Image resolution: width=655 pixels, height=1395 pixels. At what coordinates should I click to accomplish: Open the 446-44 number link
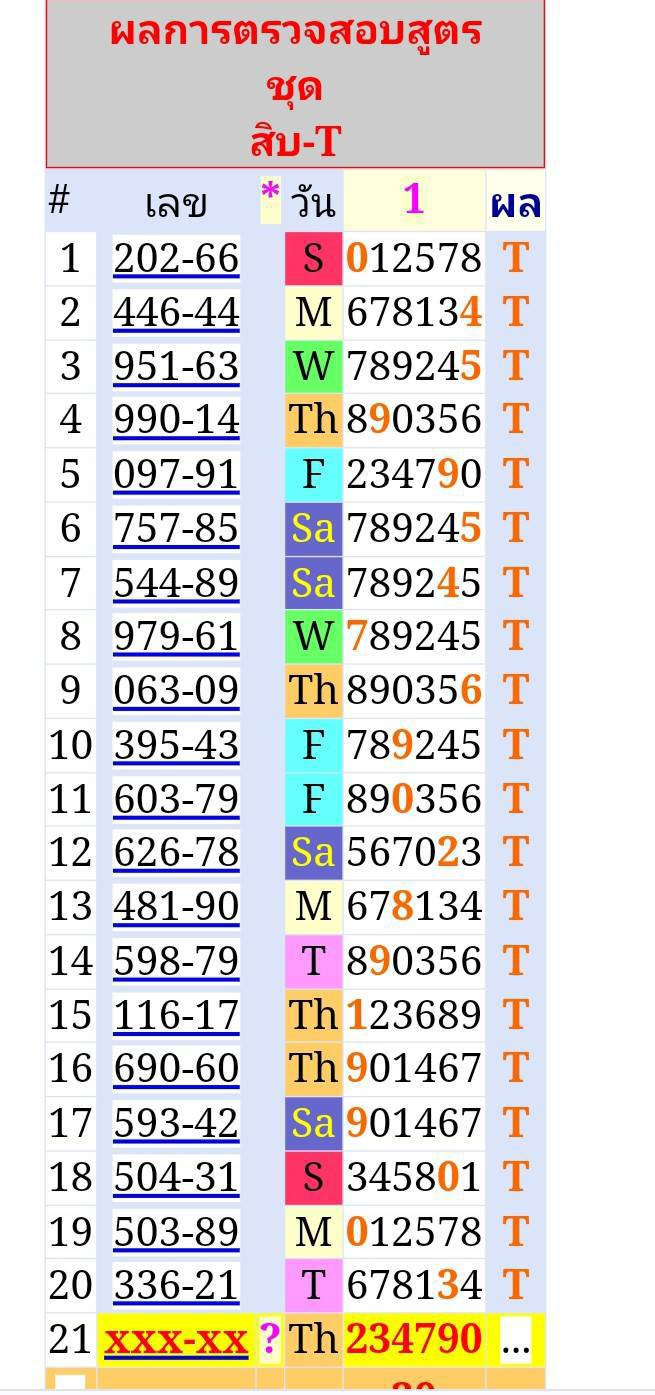176,312
